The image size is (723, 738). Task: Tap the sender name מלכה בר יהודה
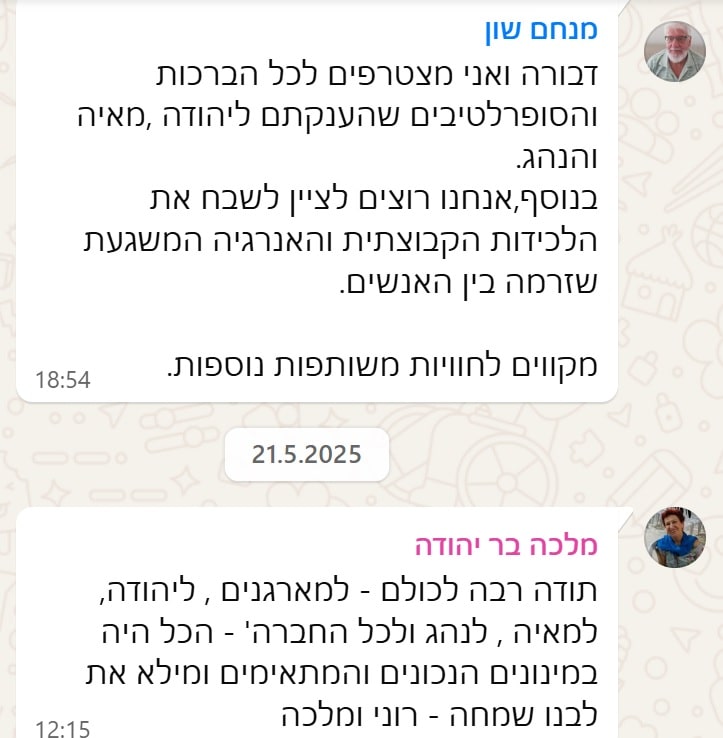tap(506, 545)
